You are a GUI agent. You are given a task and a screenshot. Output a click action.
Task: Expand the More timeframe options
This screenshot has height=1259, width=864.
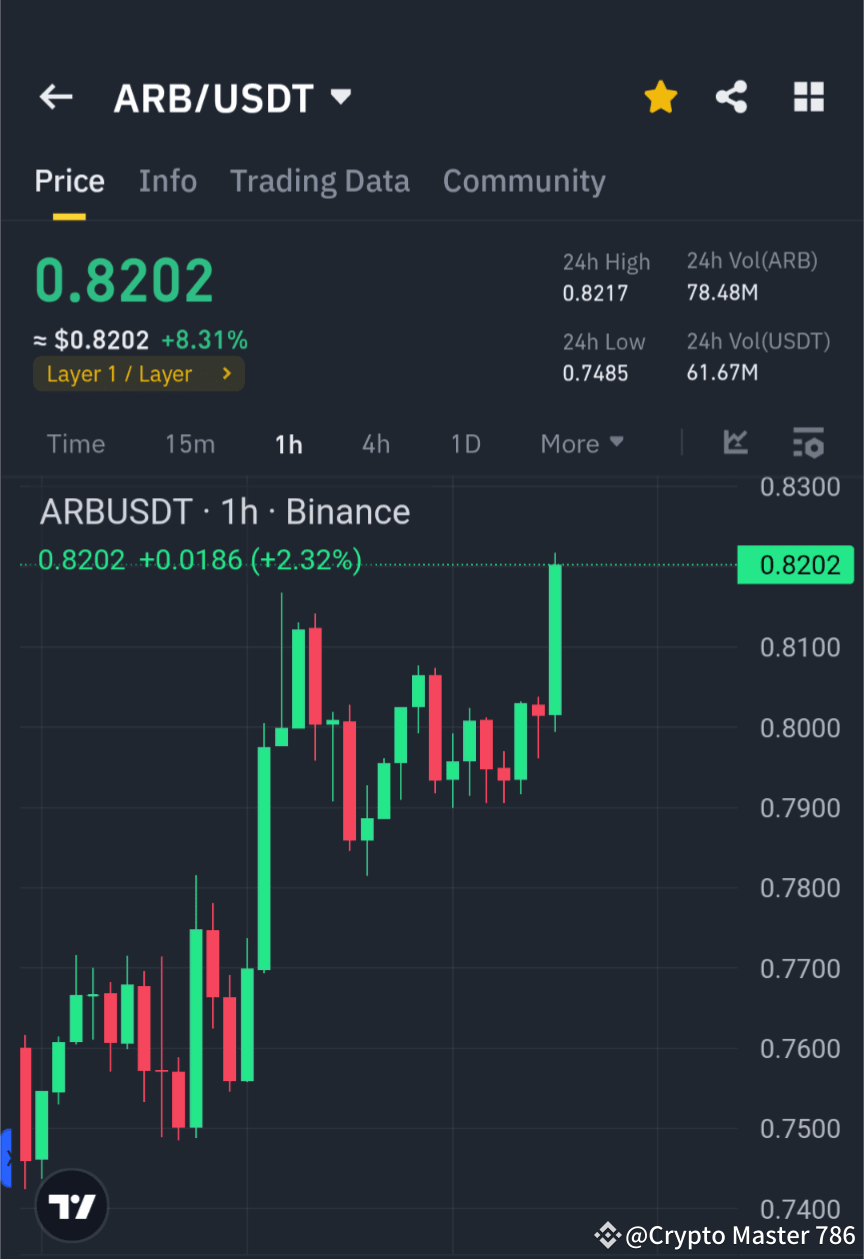tap(582, 443)
